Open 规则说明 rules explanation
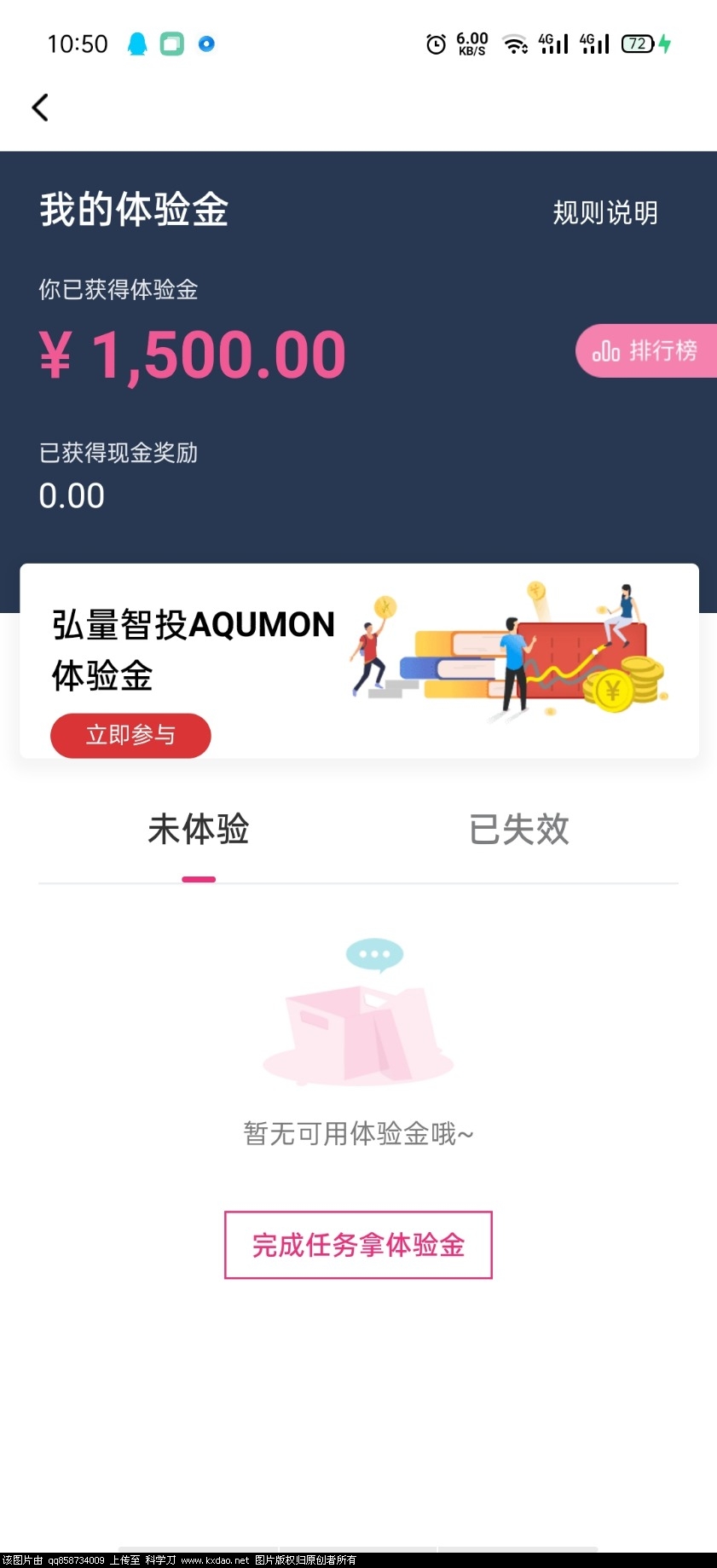The image size is (717, 1568). pos(604,212)
